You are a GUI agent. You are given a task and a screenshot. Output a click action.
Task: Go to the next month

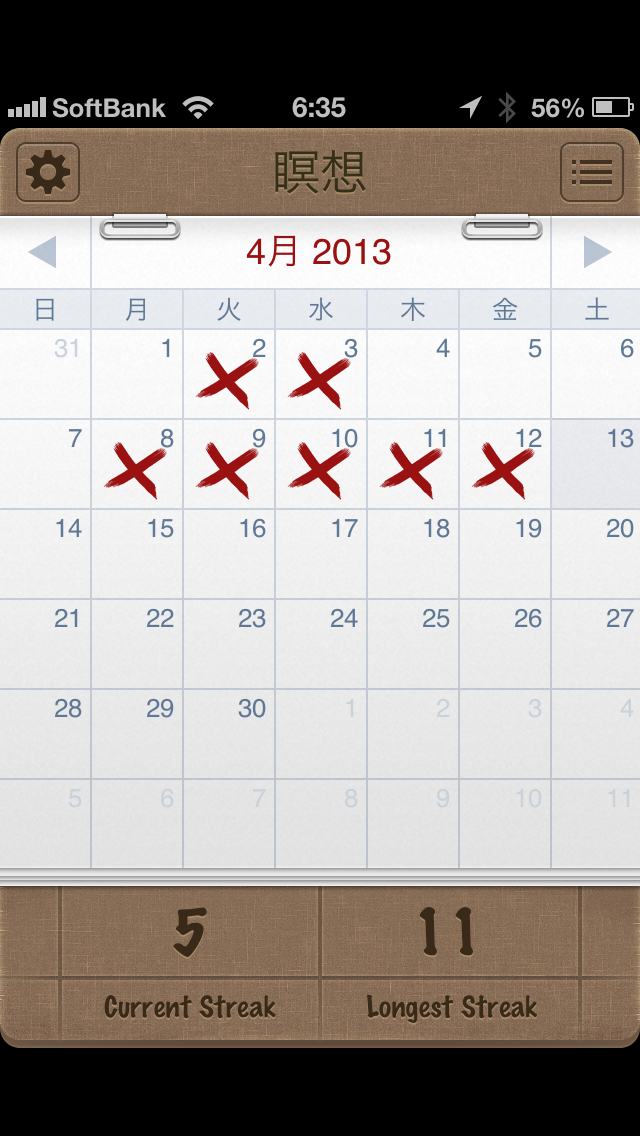tap(597, 252)
